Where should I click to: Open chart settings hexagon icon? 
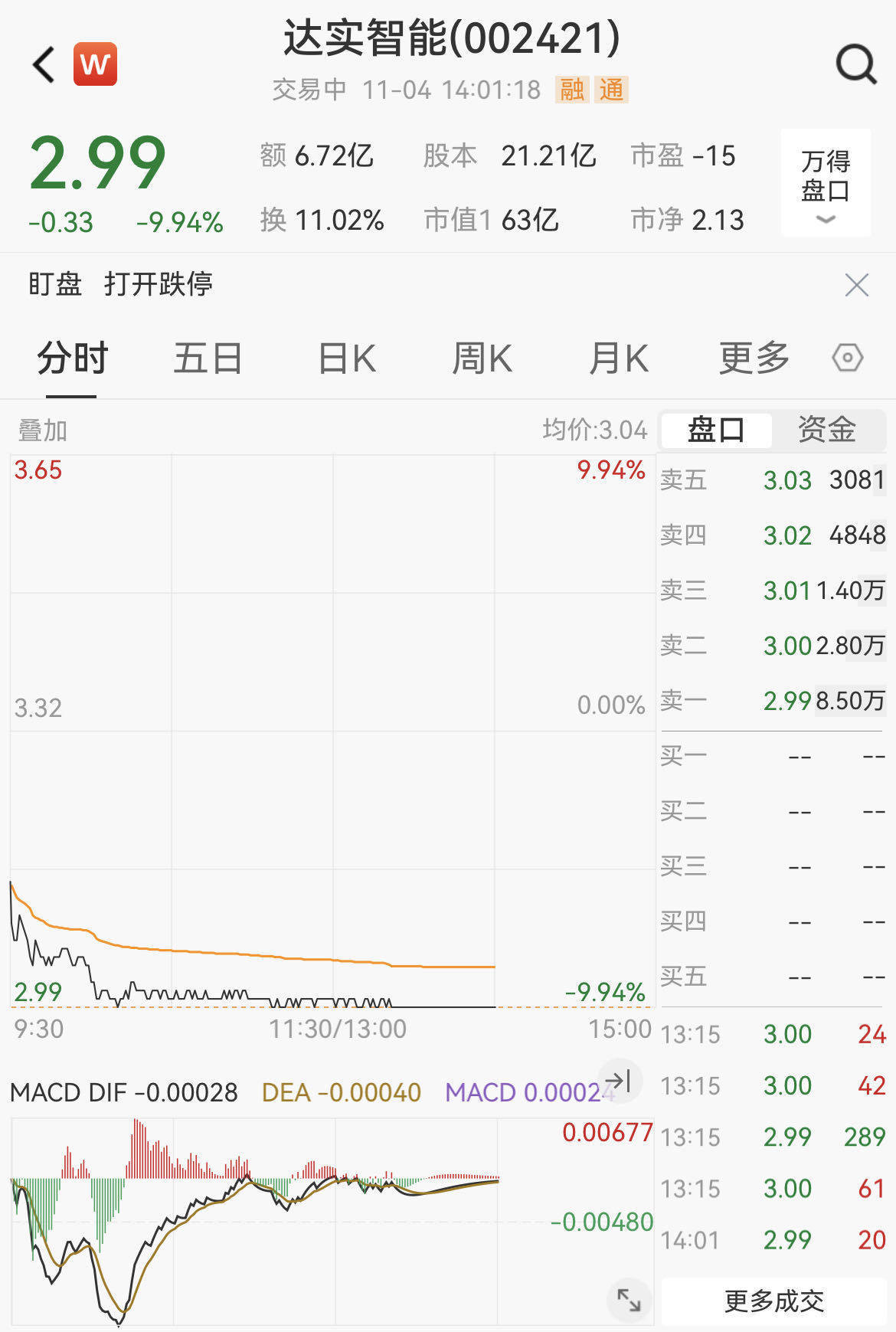coord(847,358)
